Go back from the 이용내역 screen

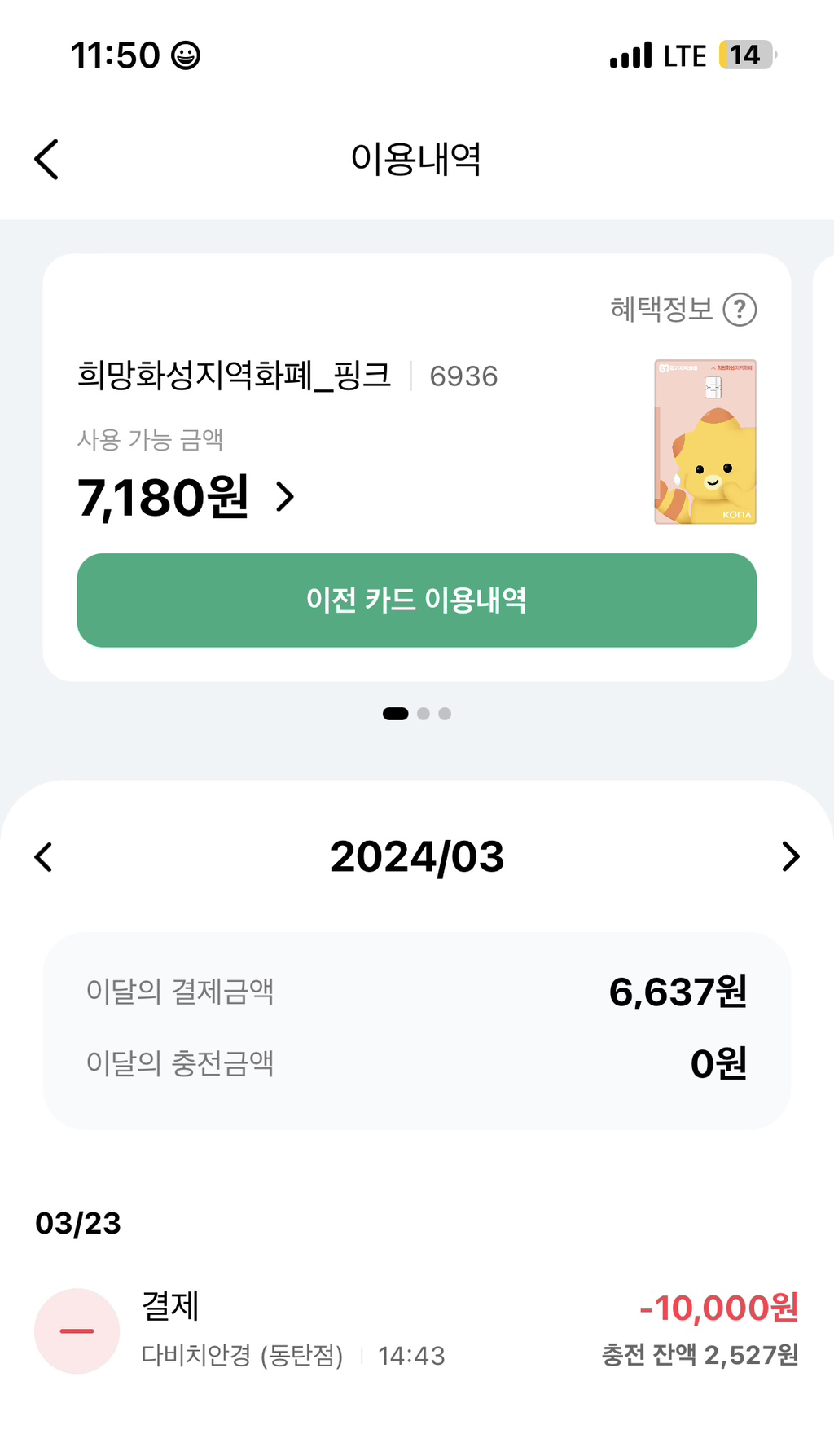pyautogui.click(x=46, y=159)
